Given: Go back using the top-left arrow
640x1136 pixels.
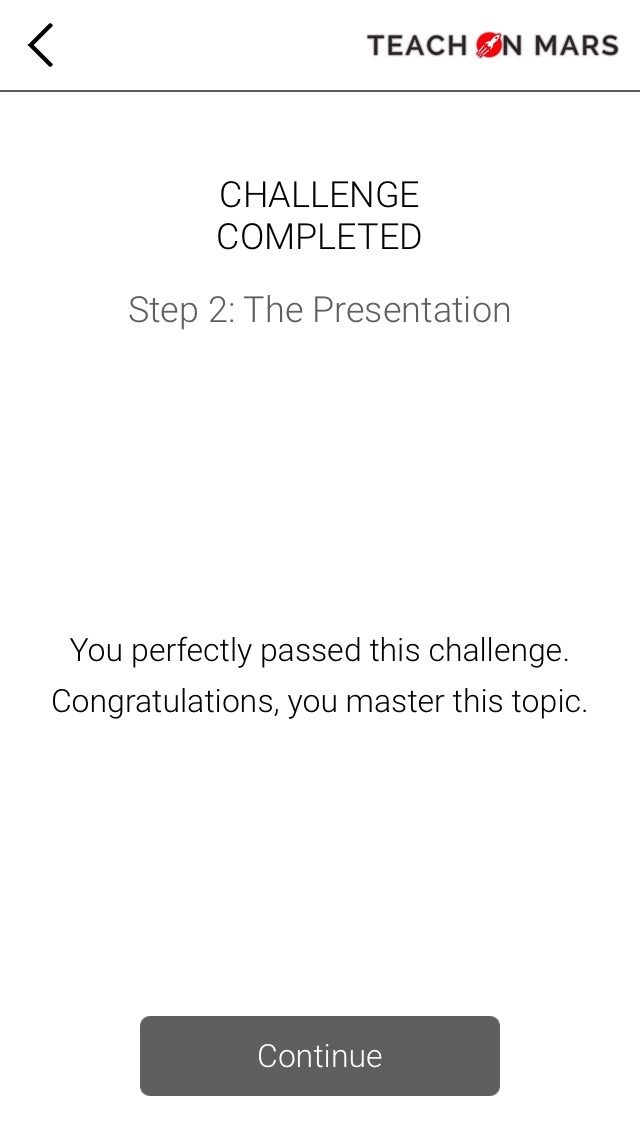Looking at the screenshot, I should tap(40, 46).
